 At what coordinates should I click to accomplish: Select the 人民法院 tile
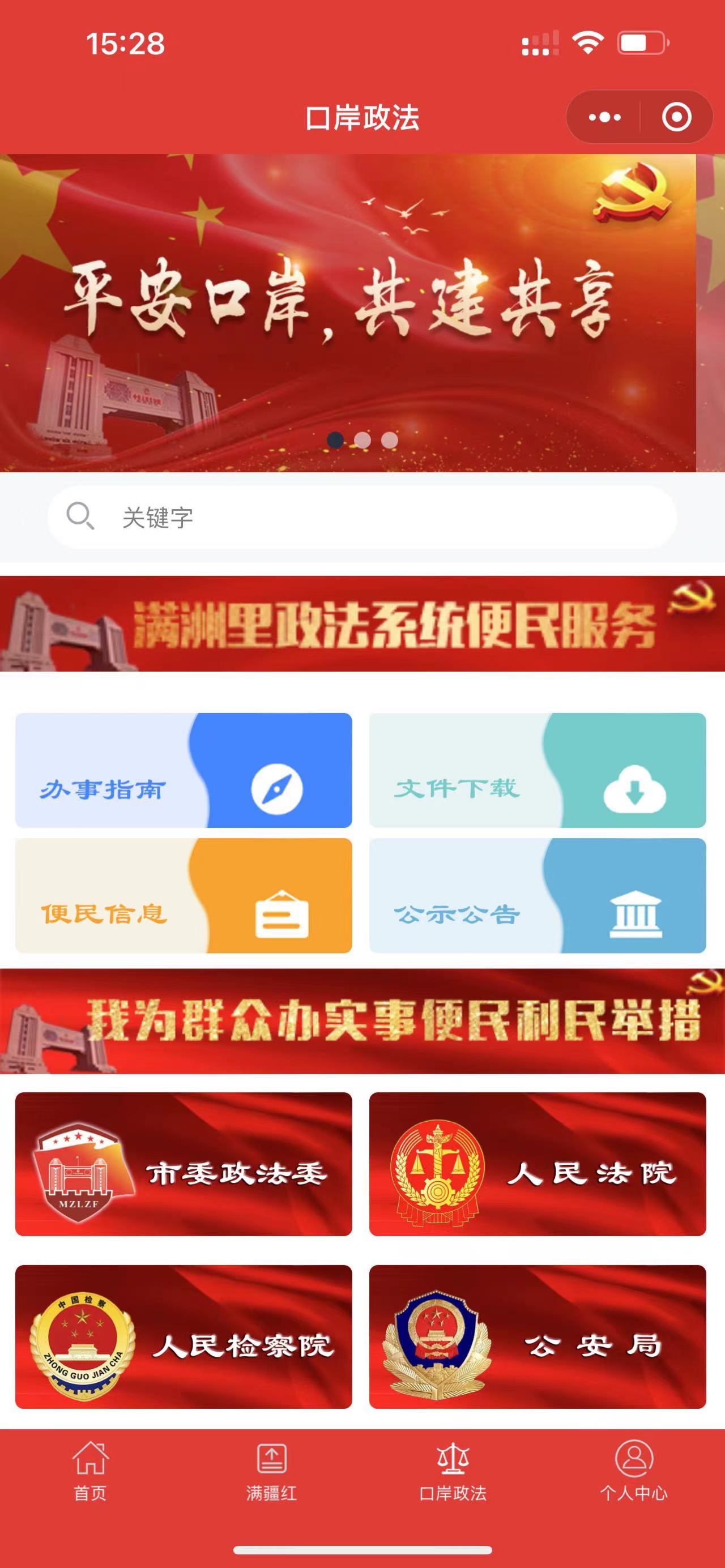coord(538,1164)
